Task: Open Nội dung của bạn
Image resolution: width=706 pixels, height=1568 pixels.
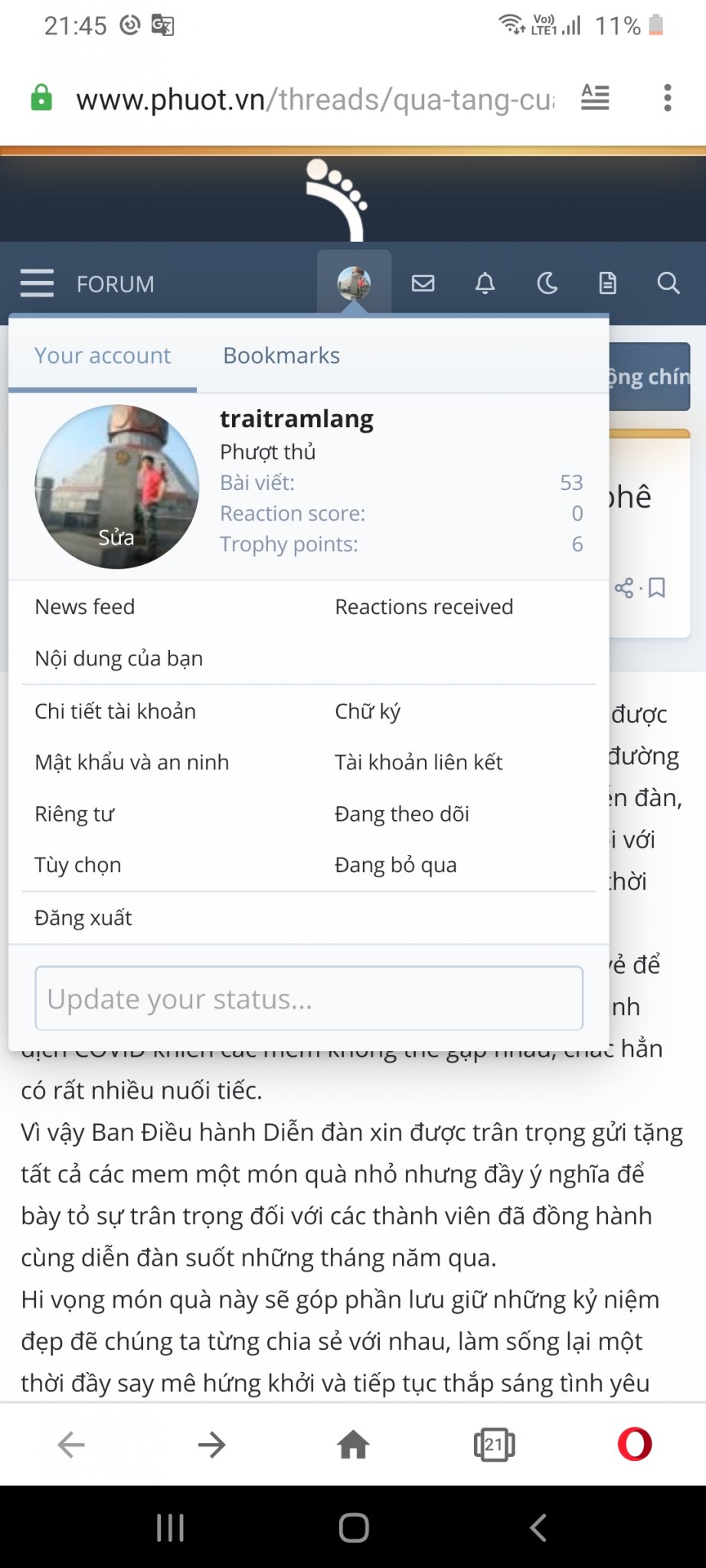Action: point(119,658)
